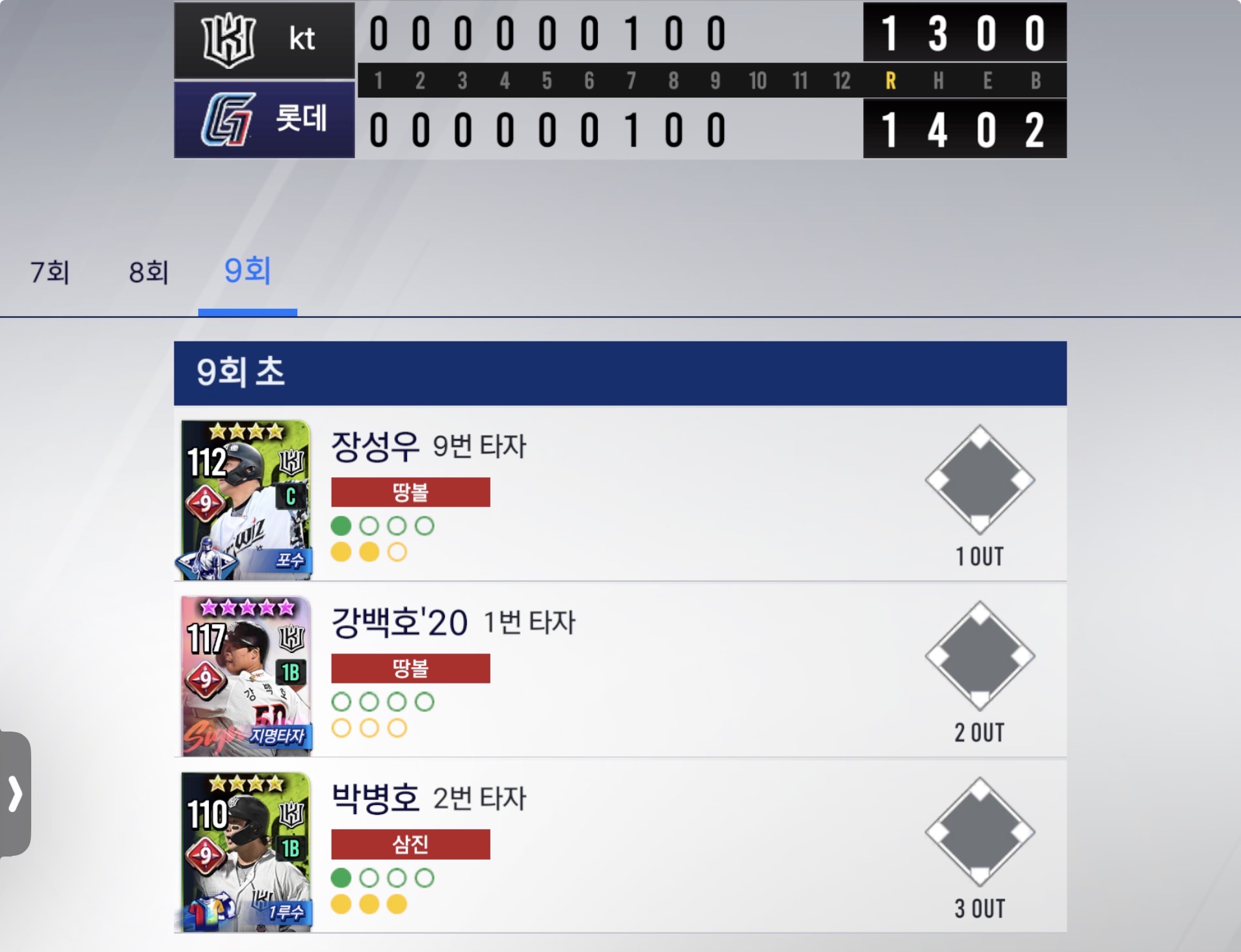Select the 9회 inning tab

click(x=247, y=271)
